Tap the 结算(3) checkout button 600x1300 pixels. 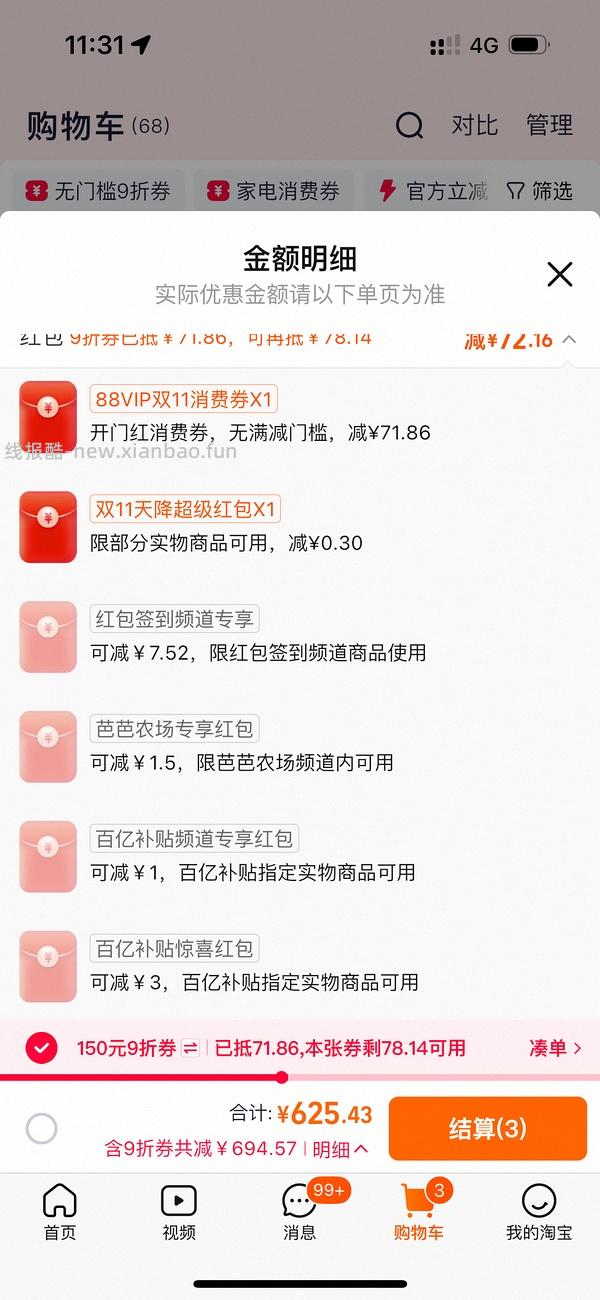click(x=487, y=1129)
